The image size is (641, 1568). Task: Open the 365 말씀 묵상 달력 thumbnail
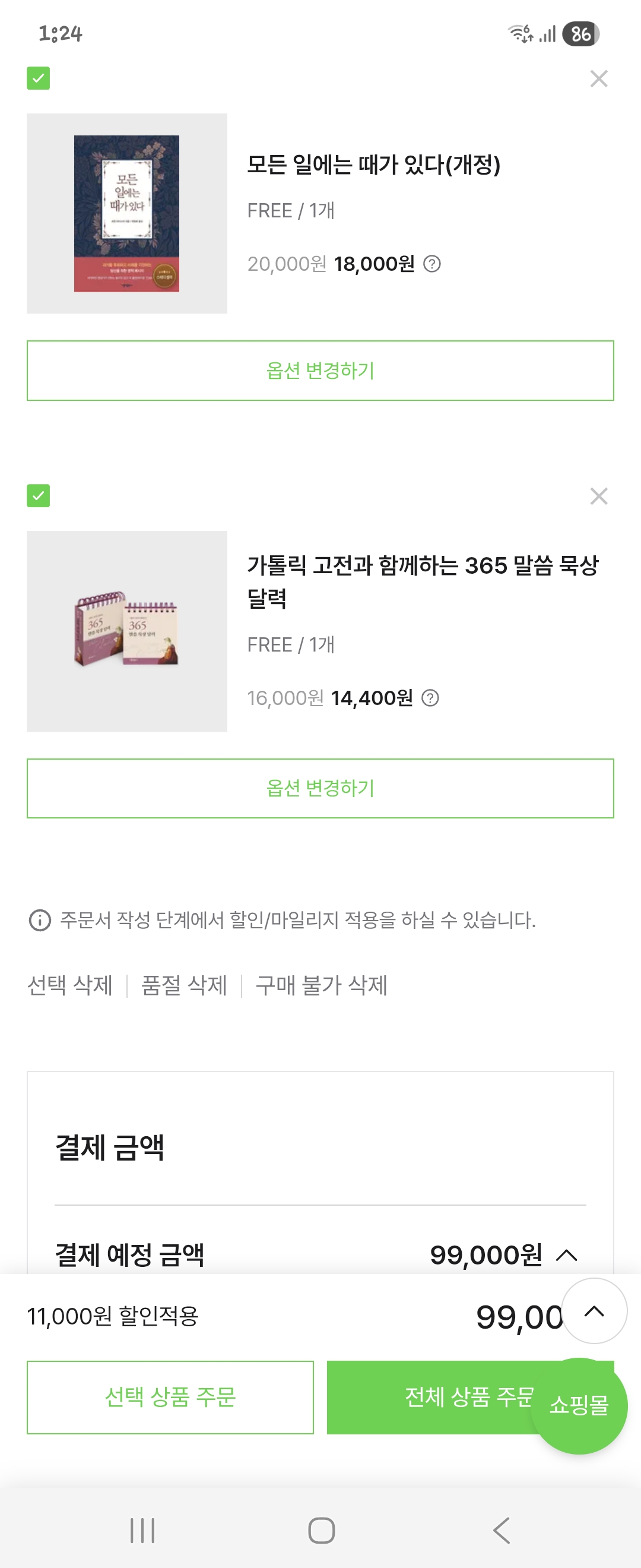pos(126,631)
